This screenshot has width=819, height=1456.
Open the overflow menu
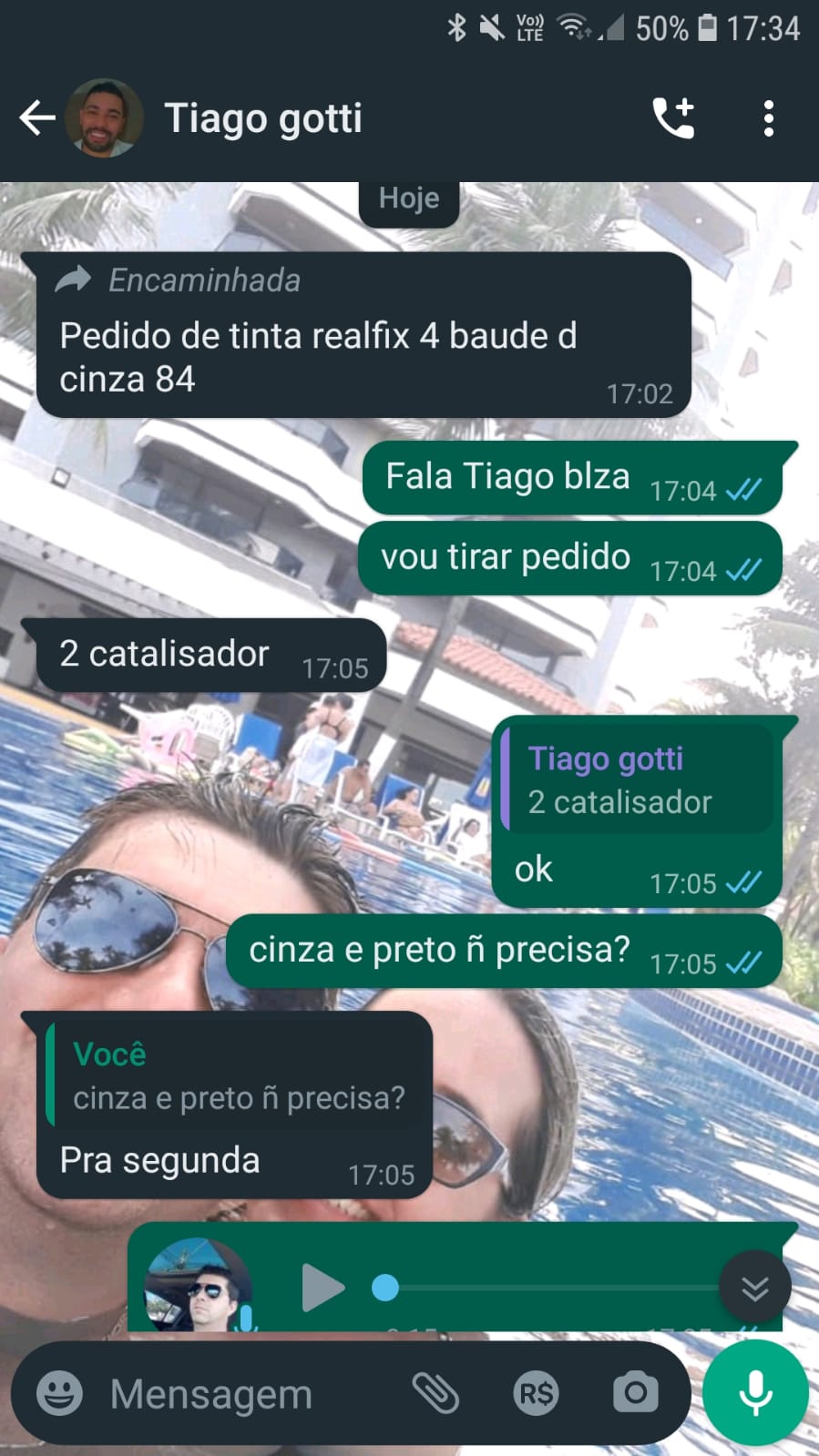[768, 118]
